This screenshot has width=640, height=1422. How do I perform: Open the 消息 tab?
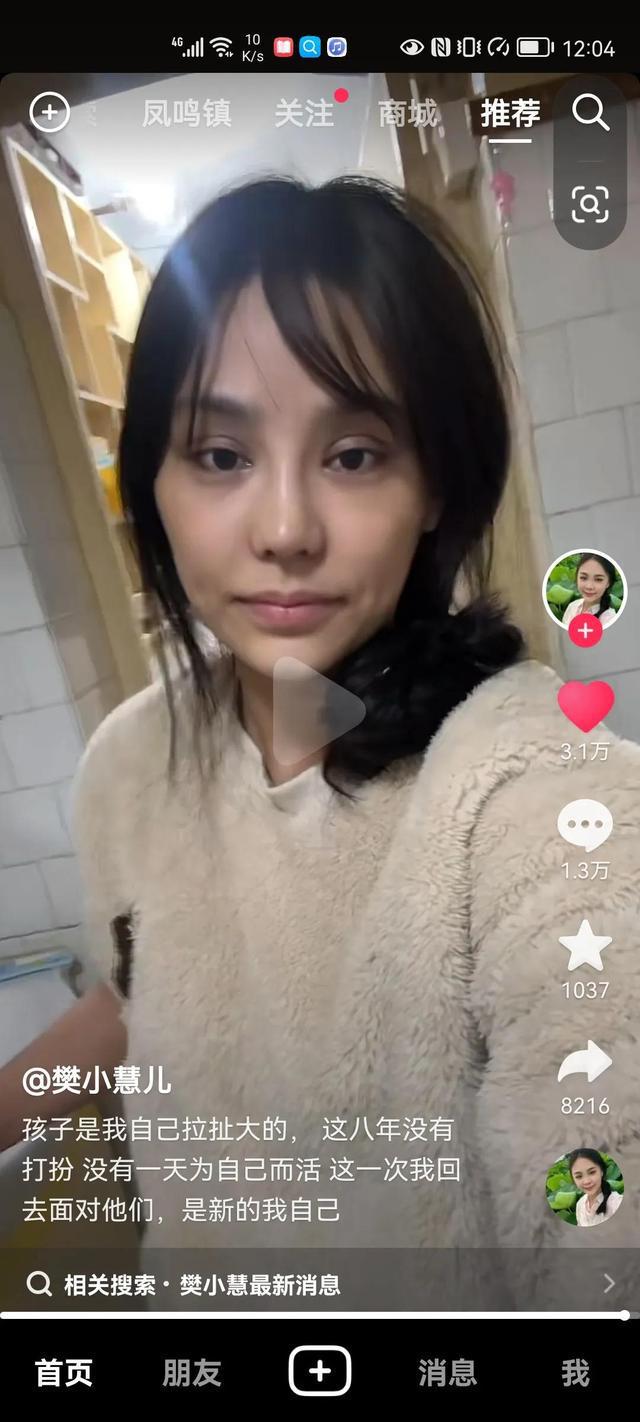[x=447, y=1373]
